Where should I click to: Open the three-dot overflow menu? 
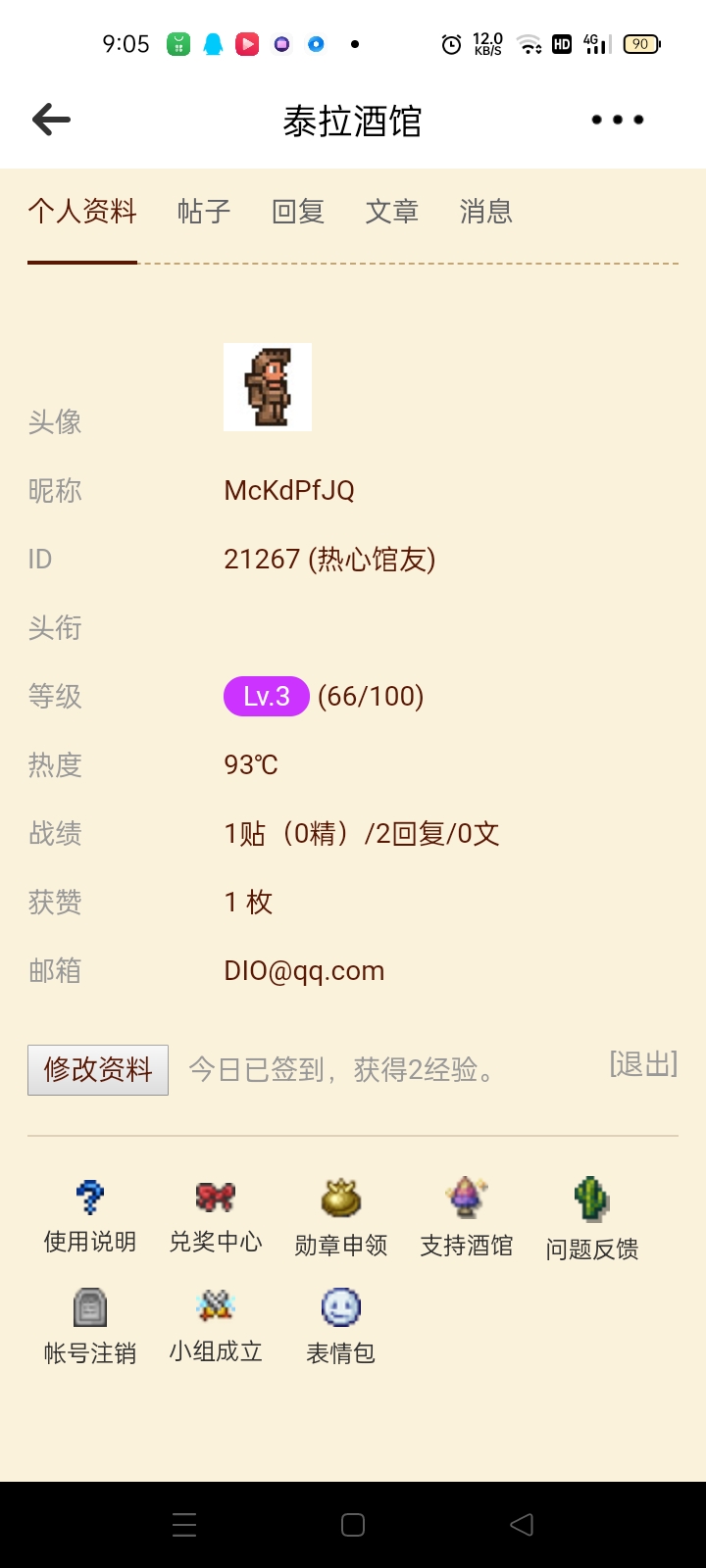[x=618, y=120]
